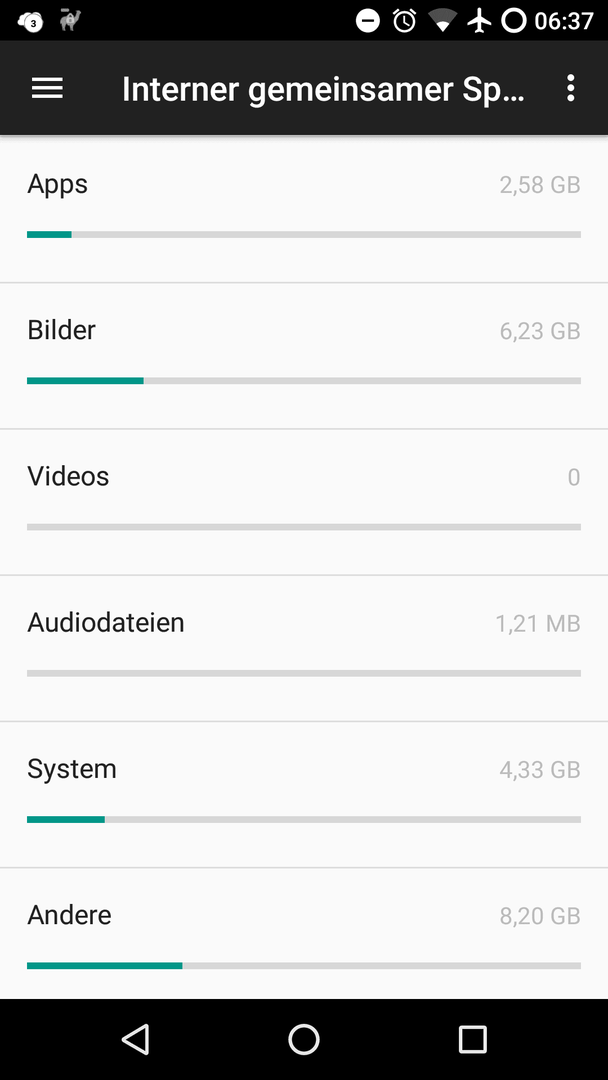Viewport: 608px width, 1080px height.
Task: Go back with the navigation bar
Action: (x=136, y=1039)
